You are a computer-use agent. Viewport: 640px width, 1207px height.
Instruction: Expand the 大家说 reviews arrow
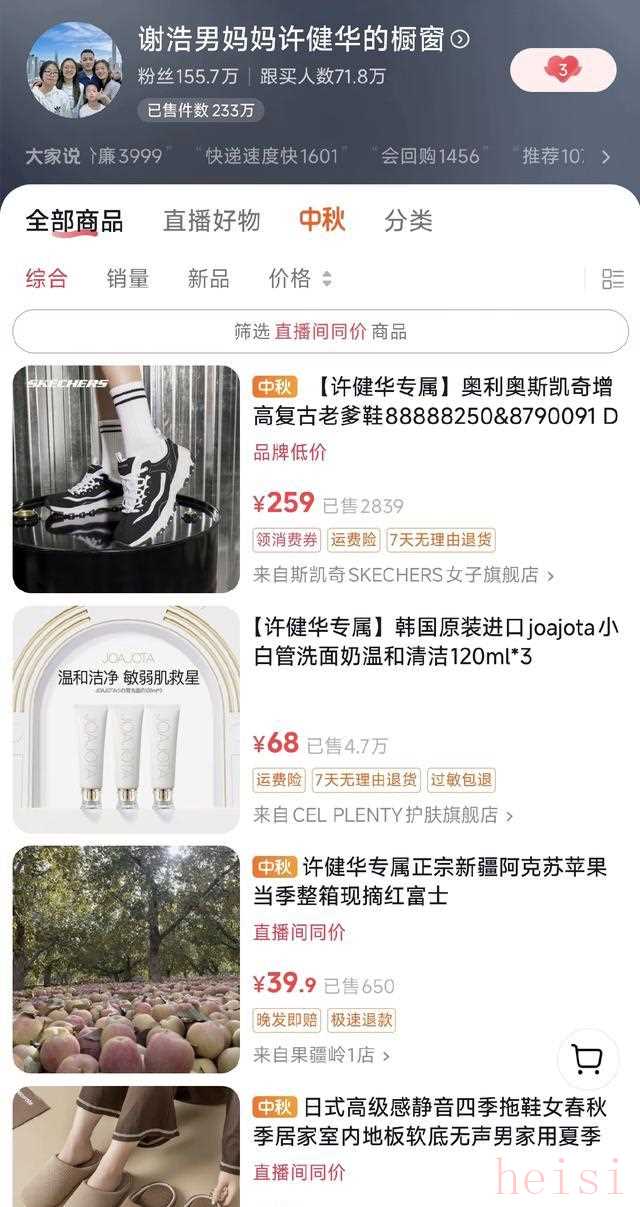606,157
